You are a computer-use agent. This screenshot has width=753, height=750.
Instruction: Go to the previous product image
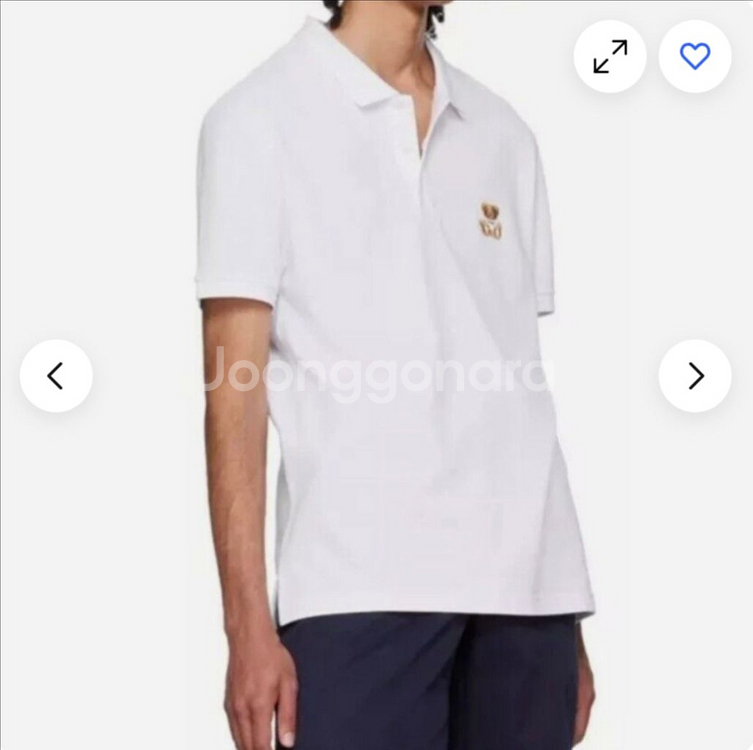pos(56,376)
